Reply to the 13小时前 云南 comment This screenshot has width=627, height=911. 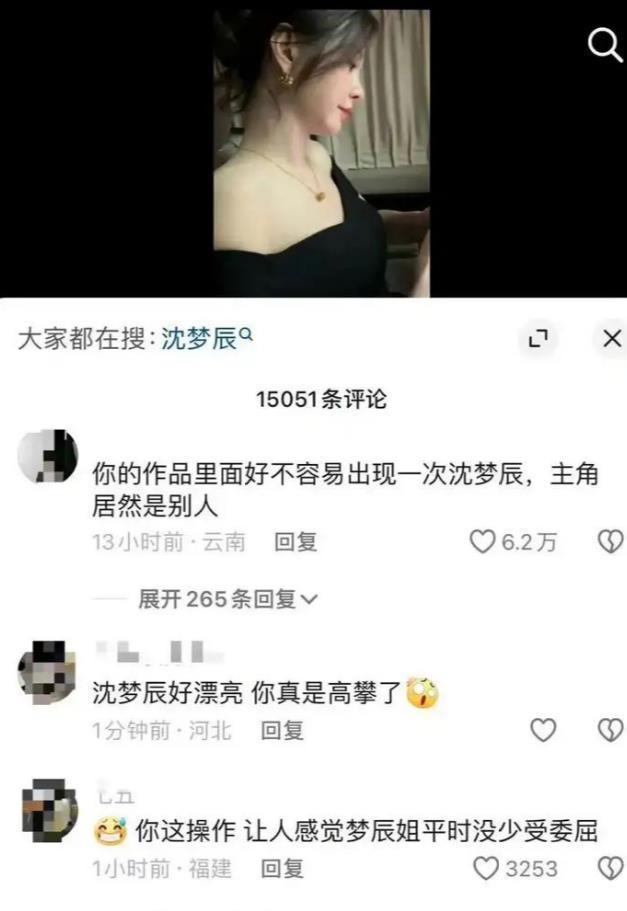(296, 542)
